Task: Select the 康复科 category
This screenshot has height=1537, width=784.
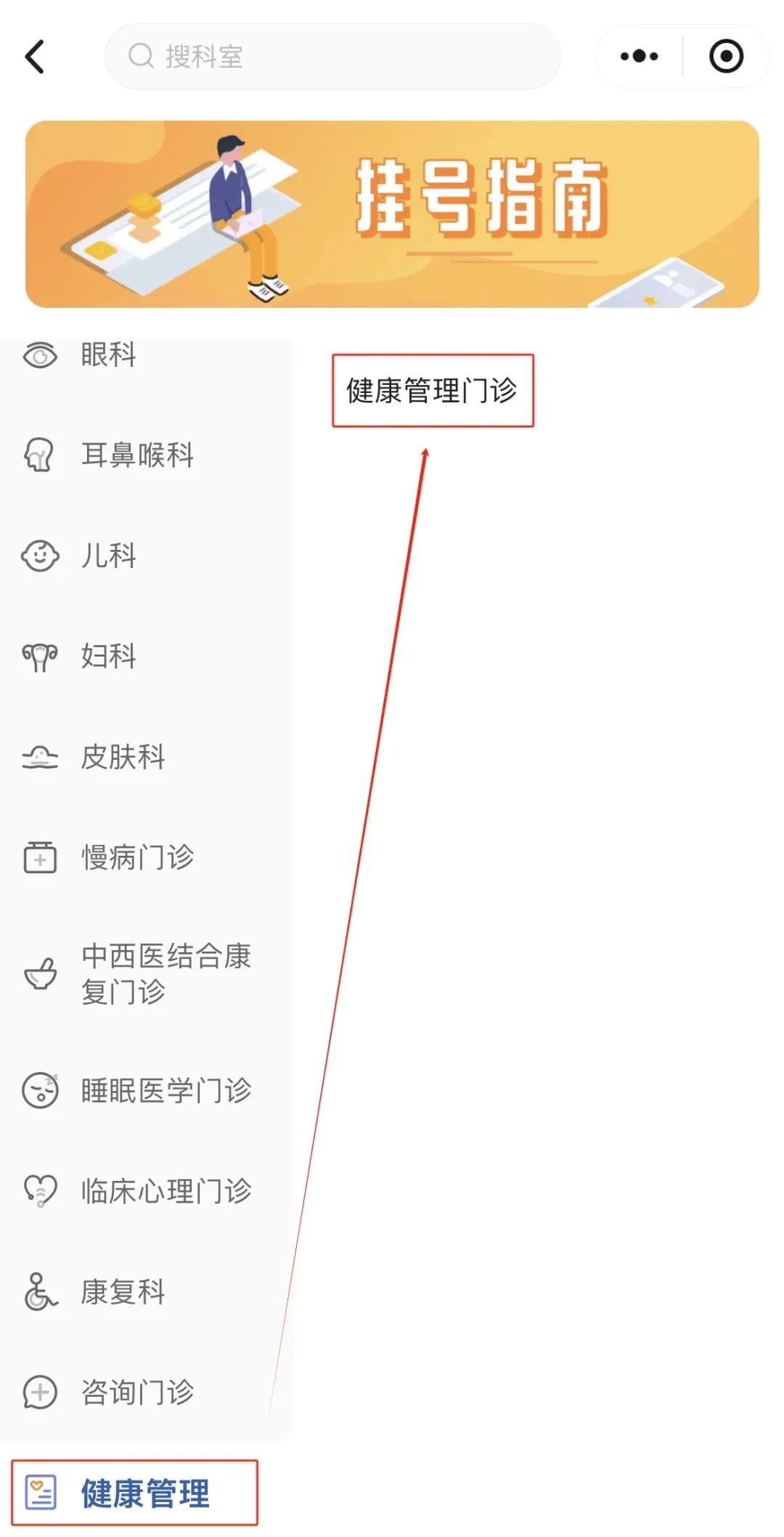Action: click(147, 1291)
